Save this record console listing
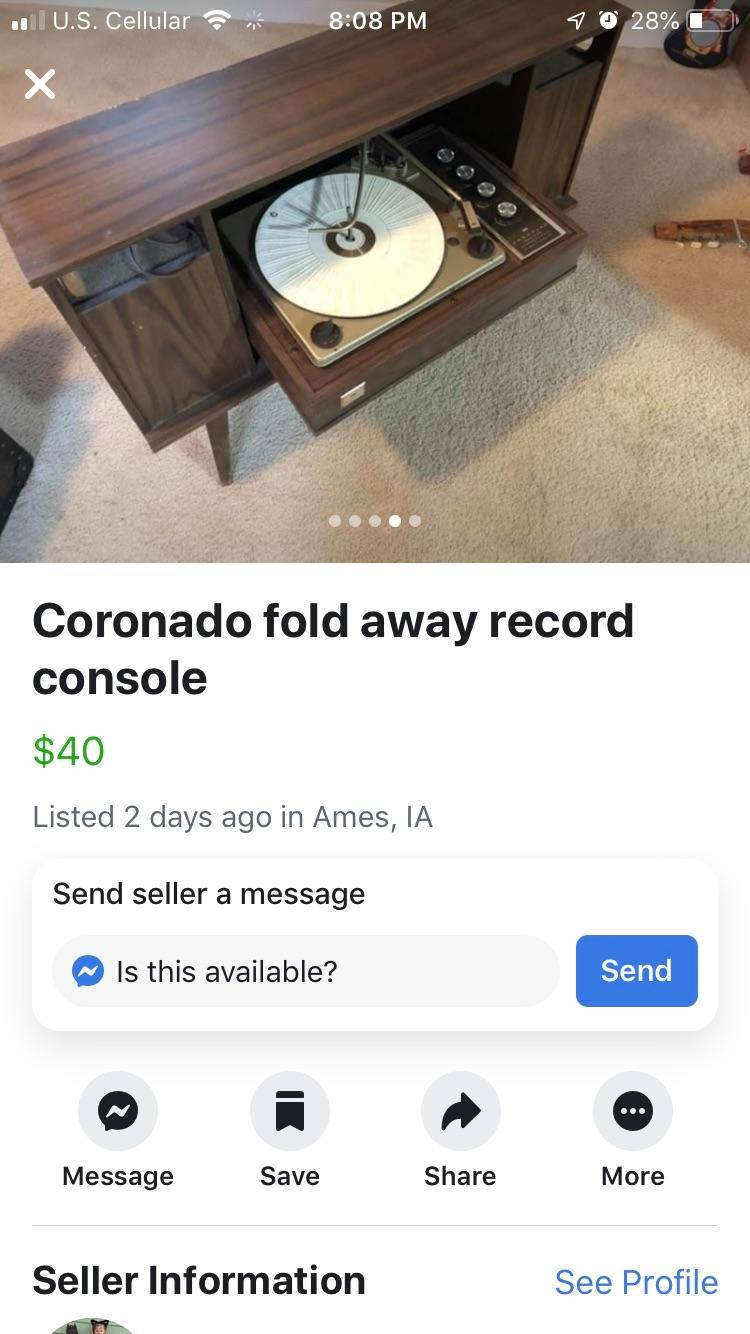Image resolution: width=750 pixels, height=1334 pixels. click(x=289, y=1111)
